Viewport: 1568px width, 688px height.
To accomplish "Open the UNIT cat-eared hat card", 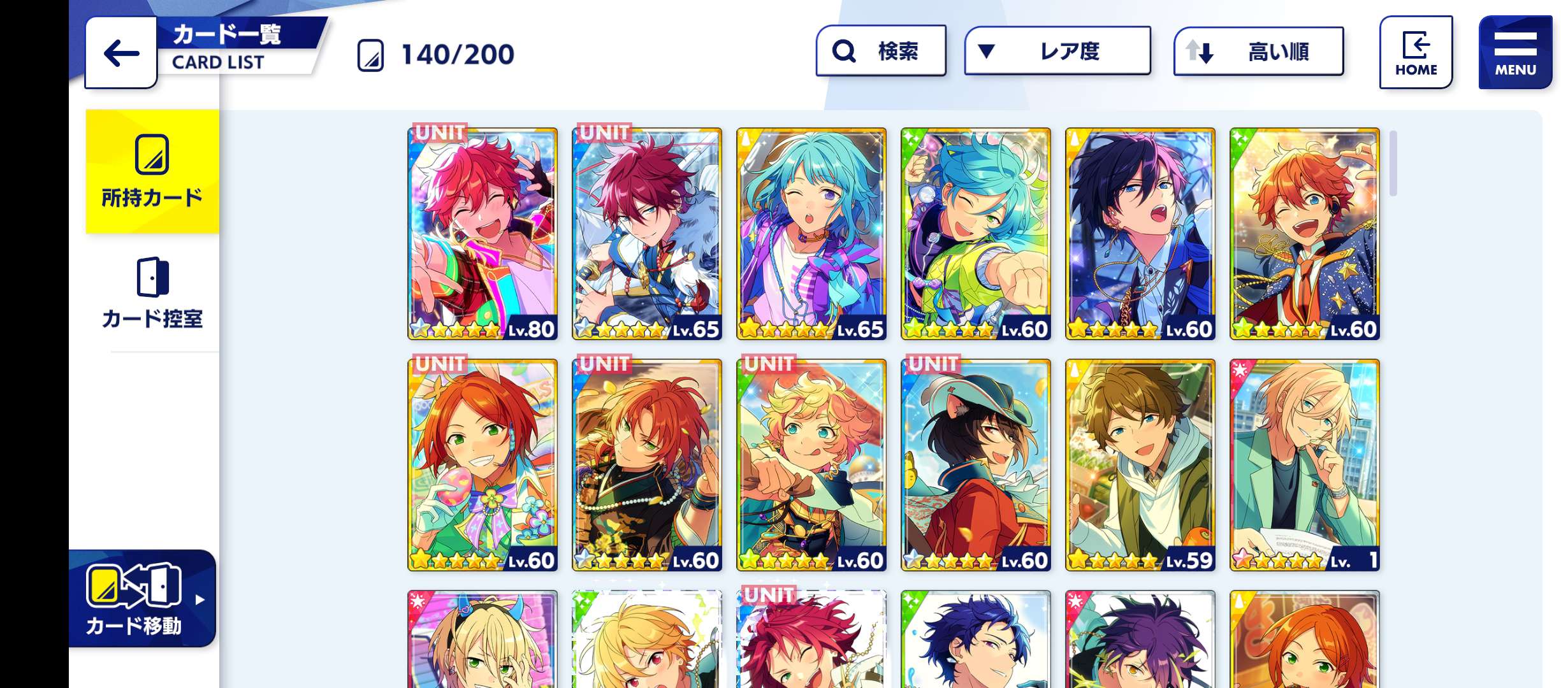I will 976,465.
